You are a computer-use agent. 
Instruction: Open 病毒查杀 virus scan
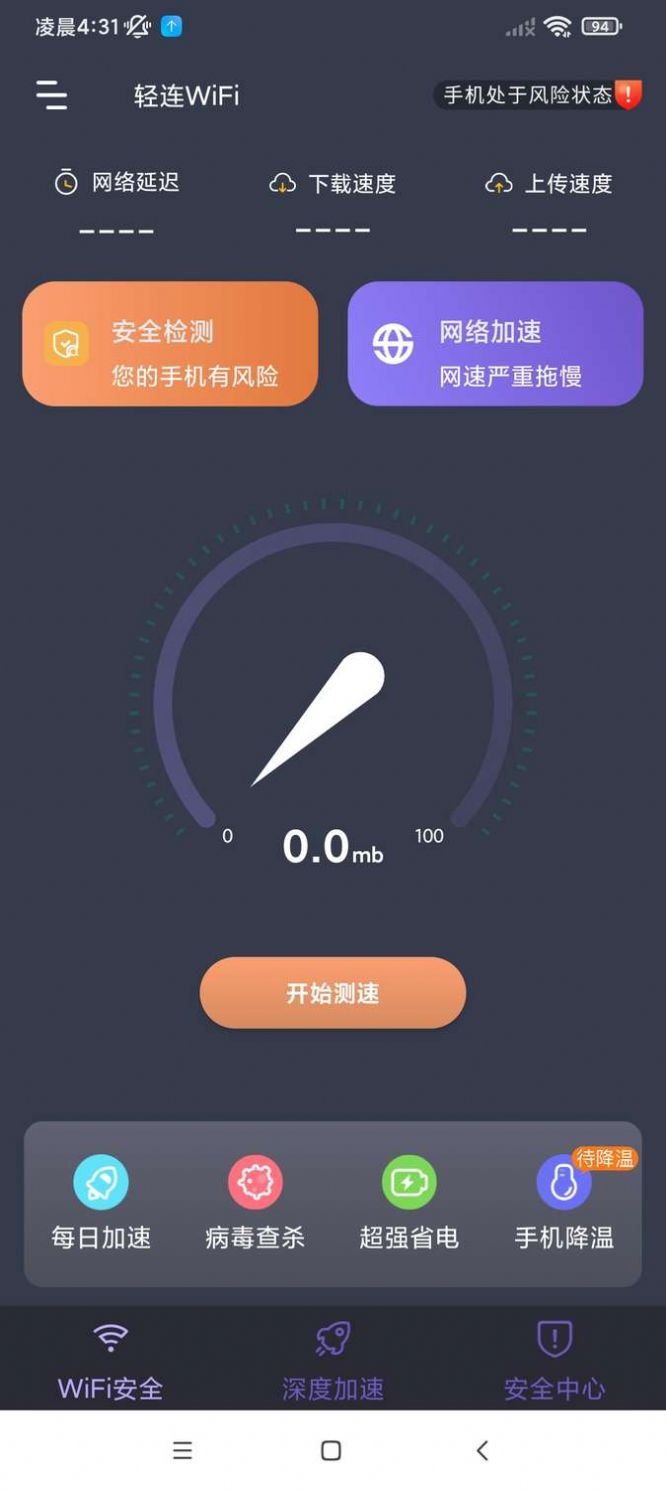point(255,1203)
